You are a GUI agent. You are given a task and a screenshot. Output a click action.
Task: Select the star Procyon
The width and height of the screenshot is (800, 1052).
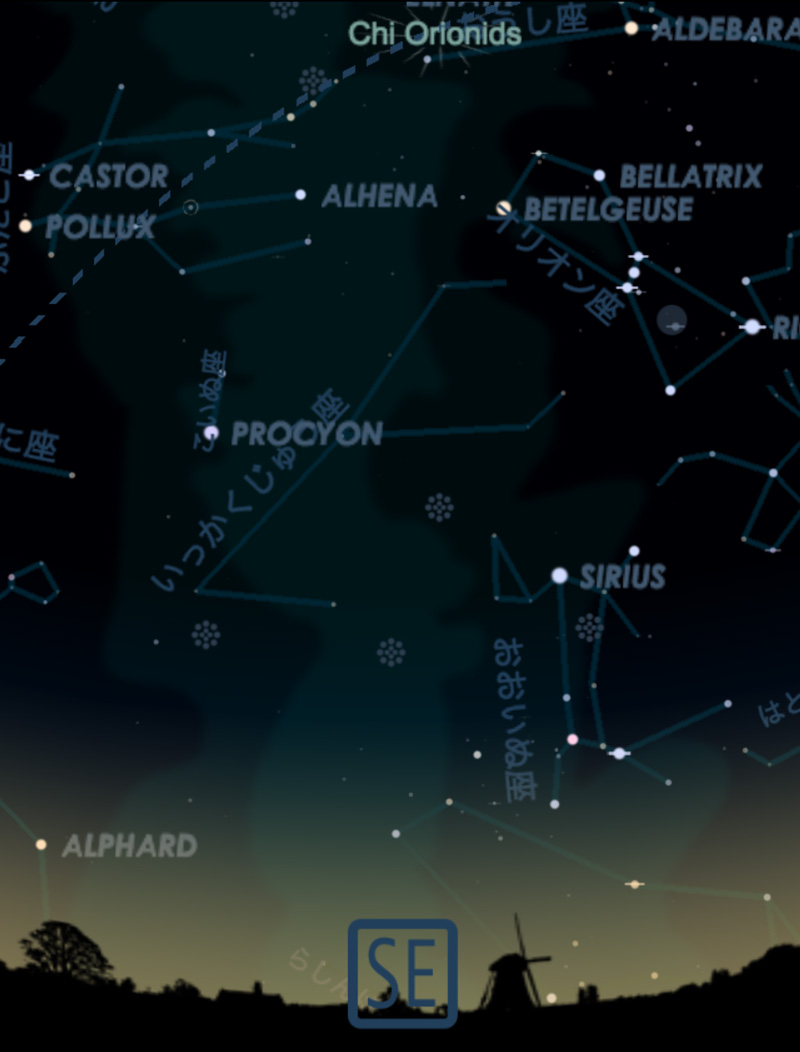[211, 433]
